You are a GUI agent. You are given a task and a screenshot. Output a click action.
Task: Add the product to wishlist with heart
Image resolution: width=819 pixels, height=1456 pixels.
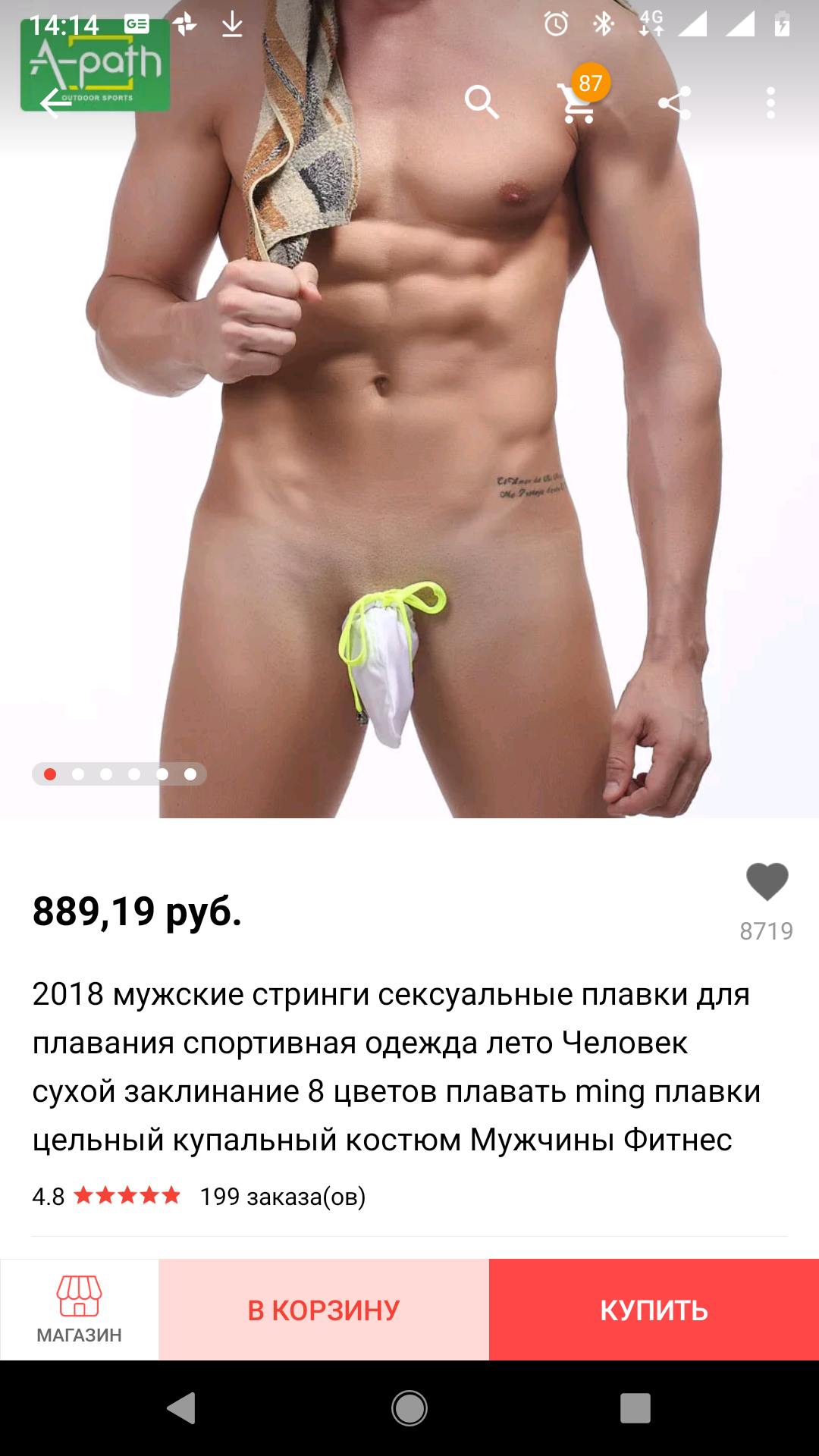click(767, 882)
